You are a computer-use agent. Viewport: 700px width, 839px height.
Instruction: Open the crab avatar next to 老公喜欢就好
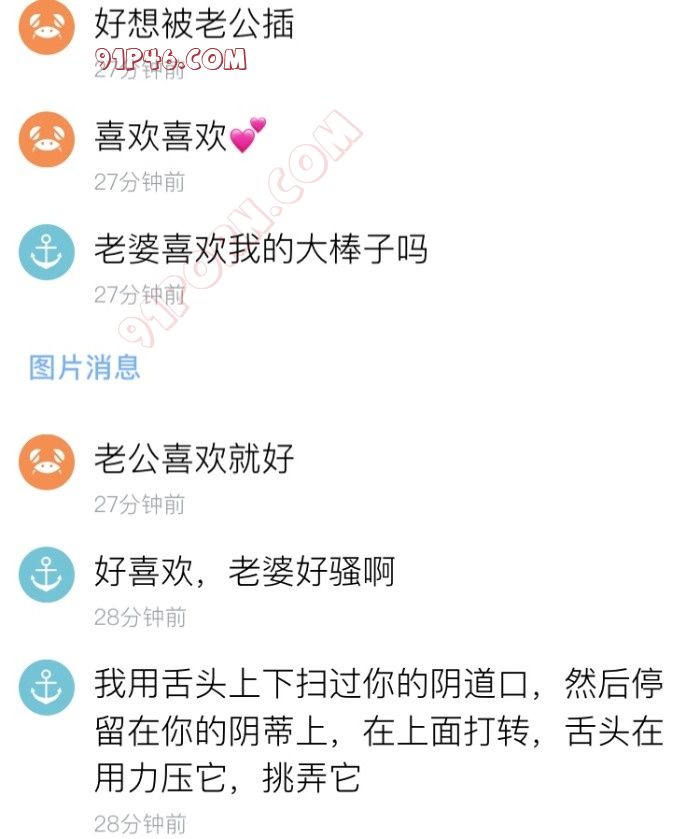[47, 461]
